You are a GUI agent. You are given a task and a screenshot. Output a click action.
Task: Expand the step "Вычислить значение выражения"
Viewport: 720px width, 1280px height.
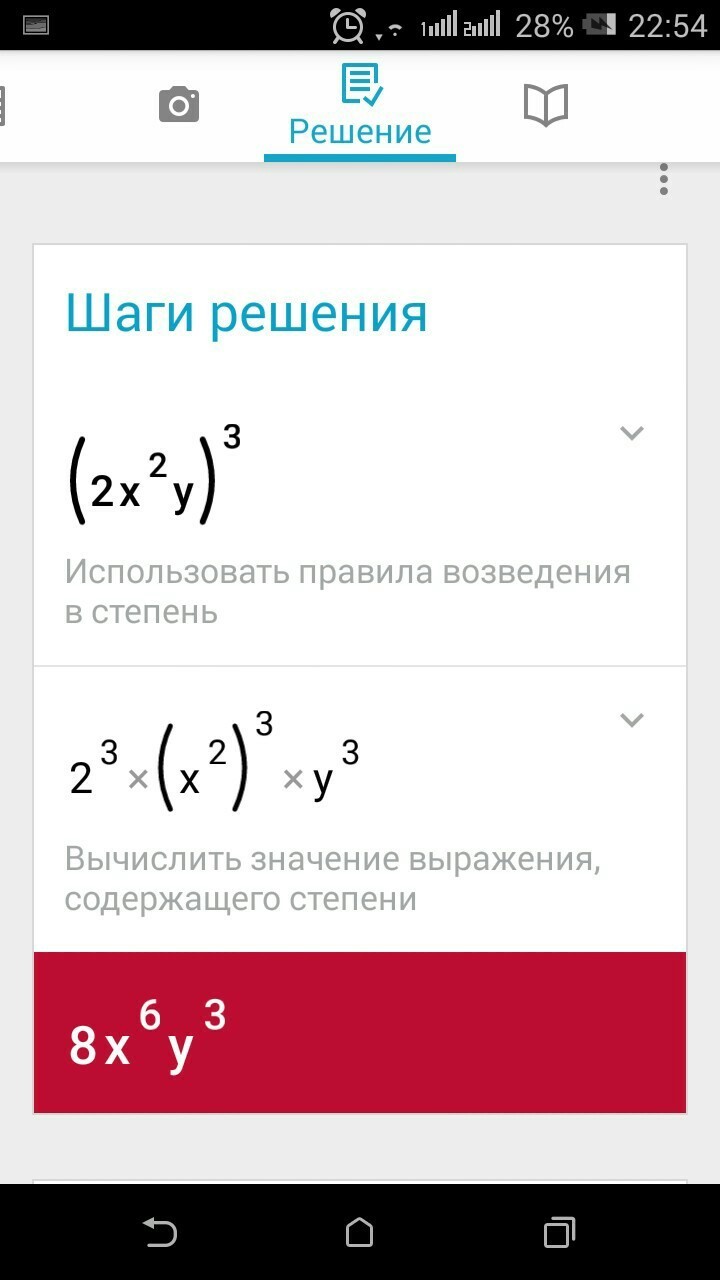631,720
